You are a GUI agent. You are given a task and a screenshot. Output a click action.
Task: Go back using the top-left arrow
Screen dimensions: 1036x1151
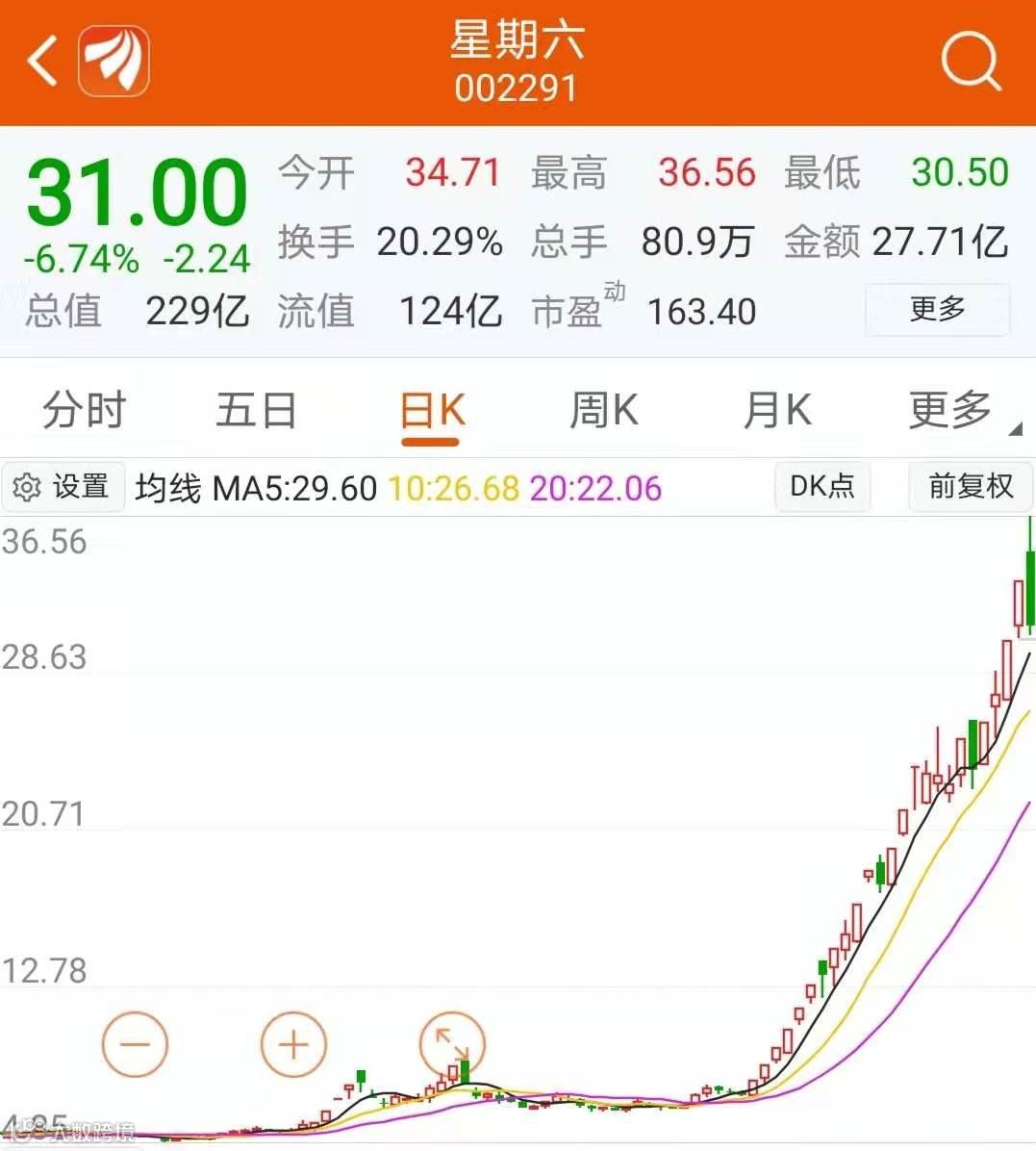point(42,62)
